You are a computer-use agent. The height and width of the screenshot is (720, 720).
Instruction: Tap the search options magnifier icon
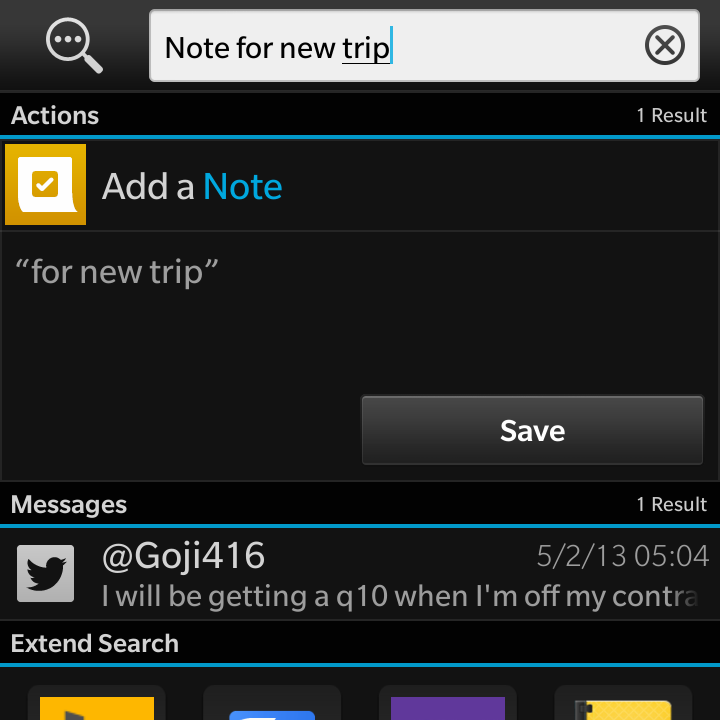click(74, 45)
